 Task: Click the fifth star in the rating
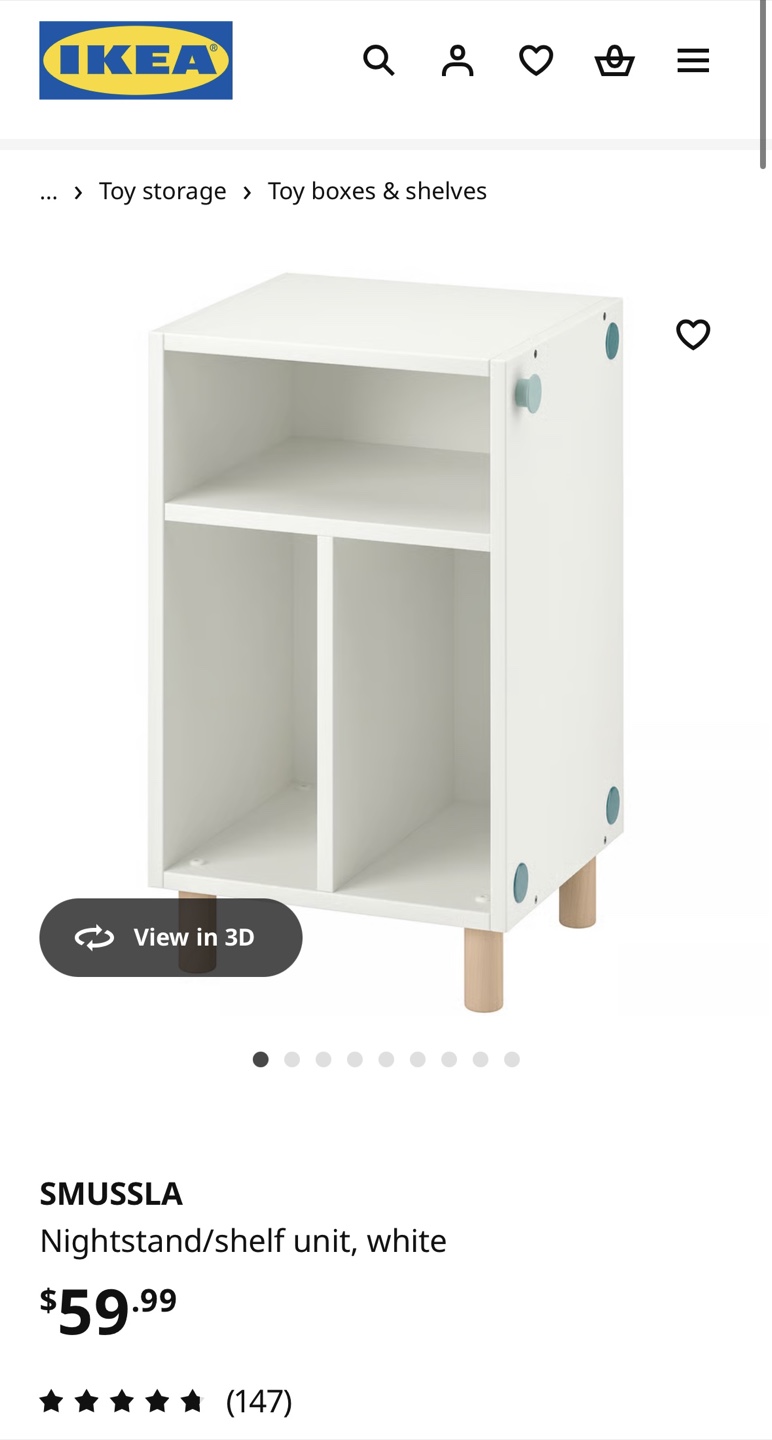tap(191, 1401)
